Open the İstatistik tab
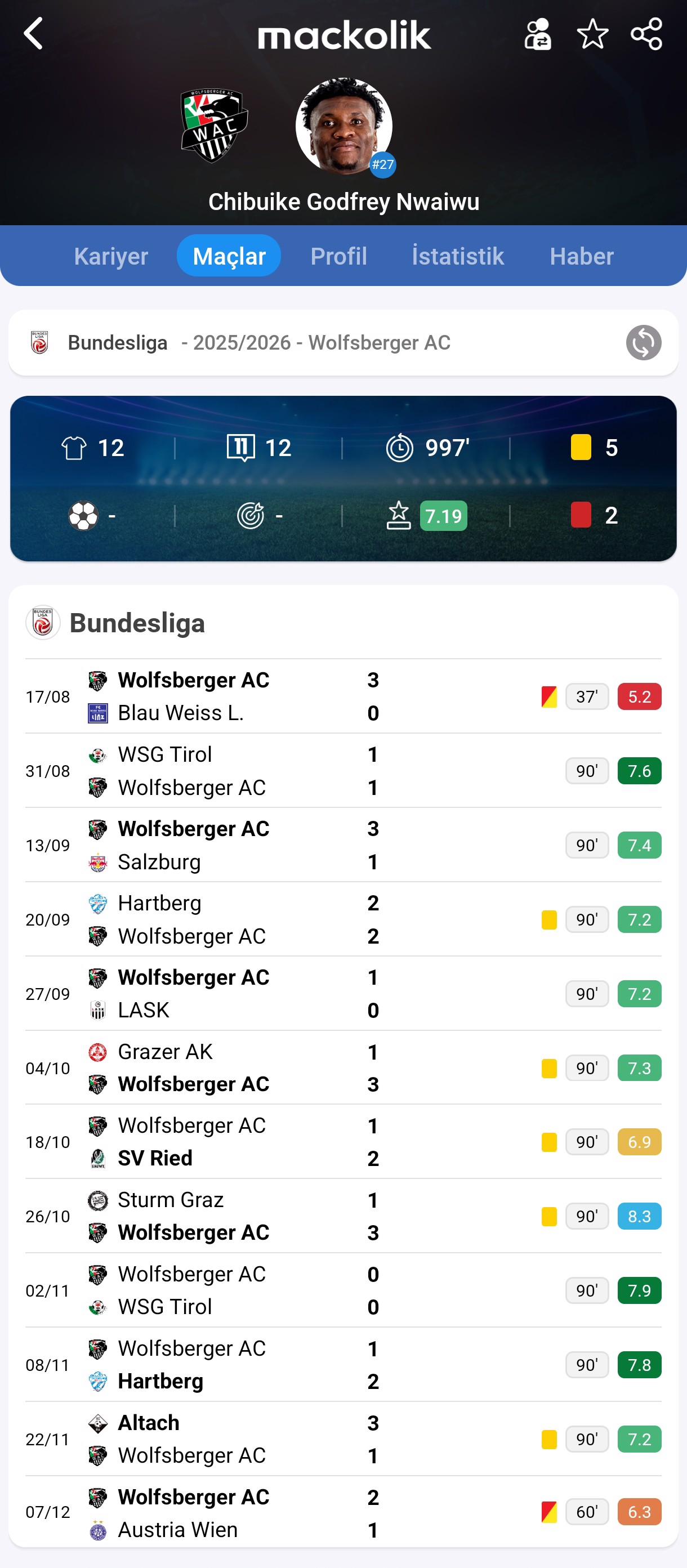This screenshot has height=1568, width=687. tap(457, 256)
